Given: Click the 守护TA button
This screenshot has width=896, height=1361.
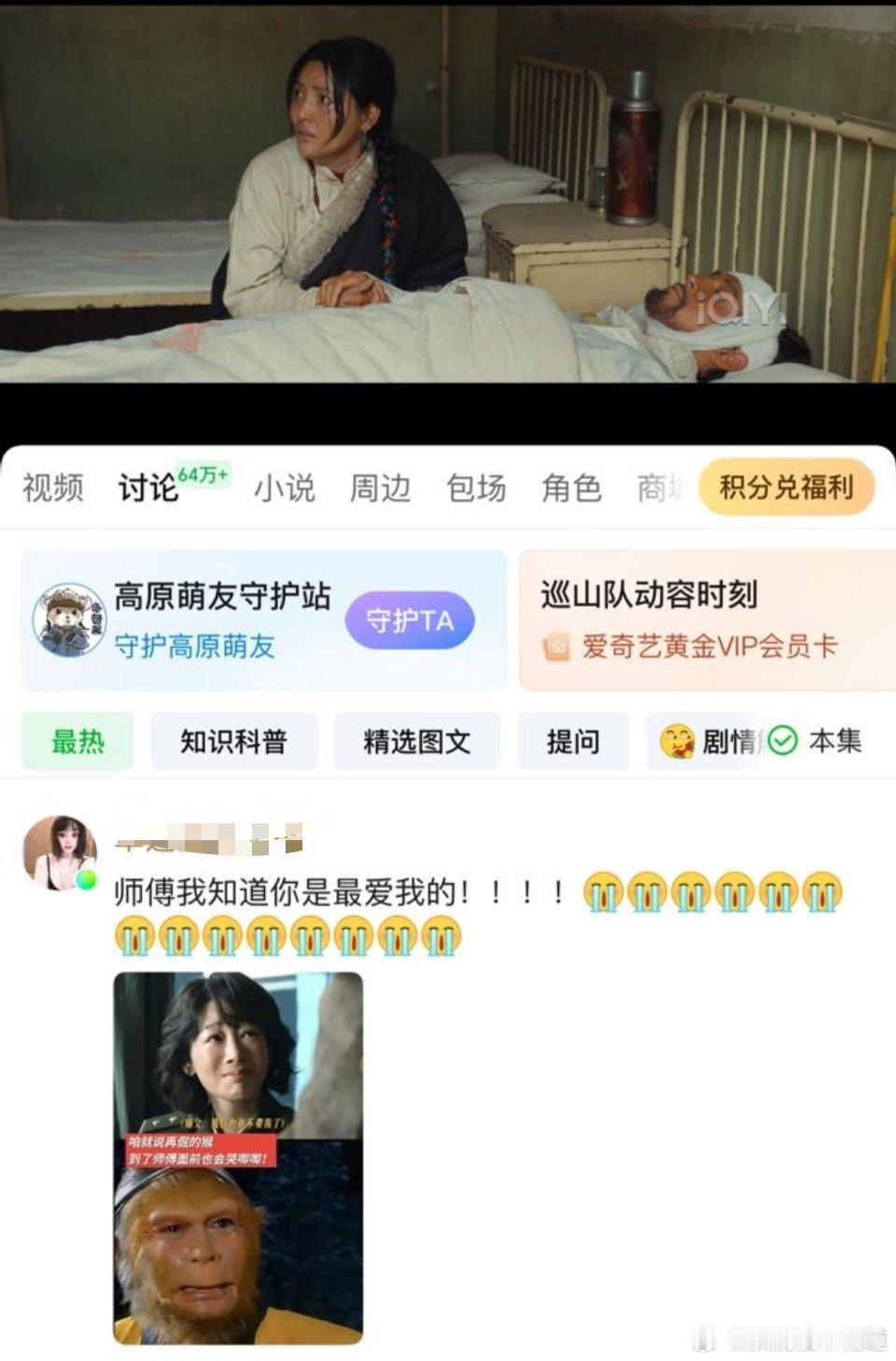Looking at the screenshot, I should point(413,620).
